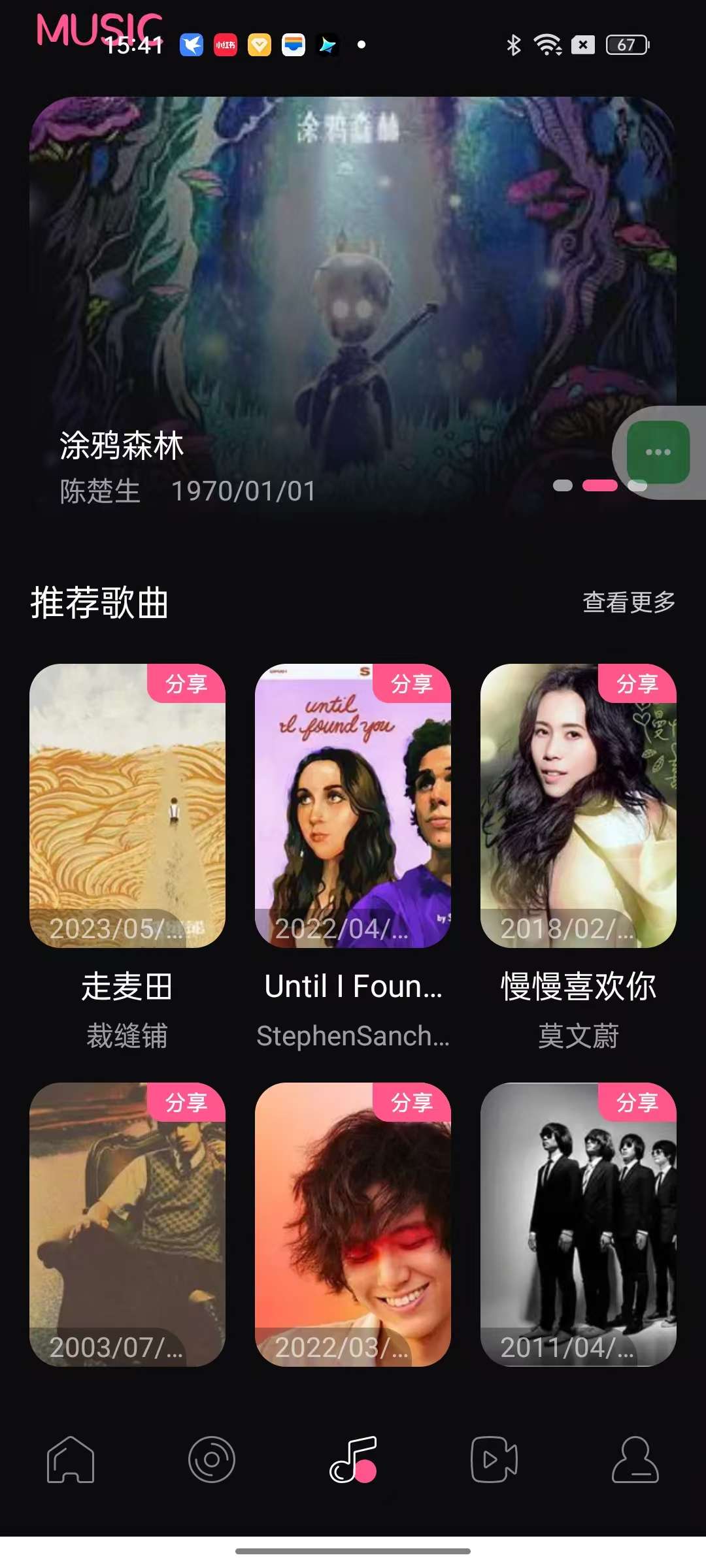Open 查看更多 for recommended songs

[x=629, y=602]
